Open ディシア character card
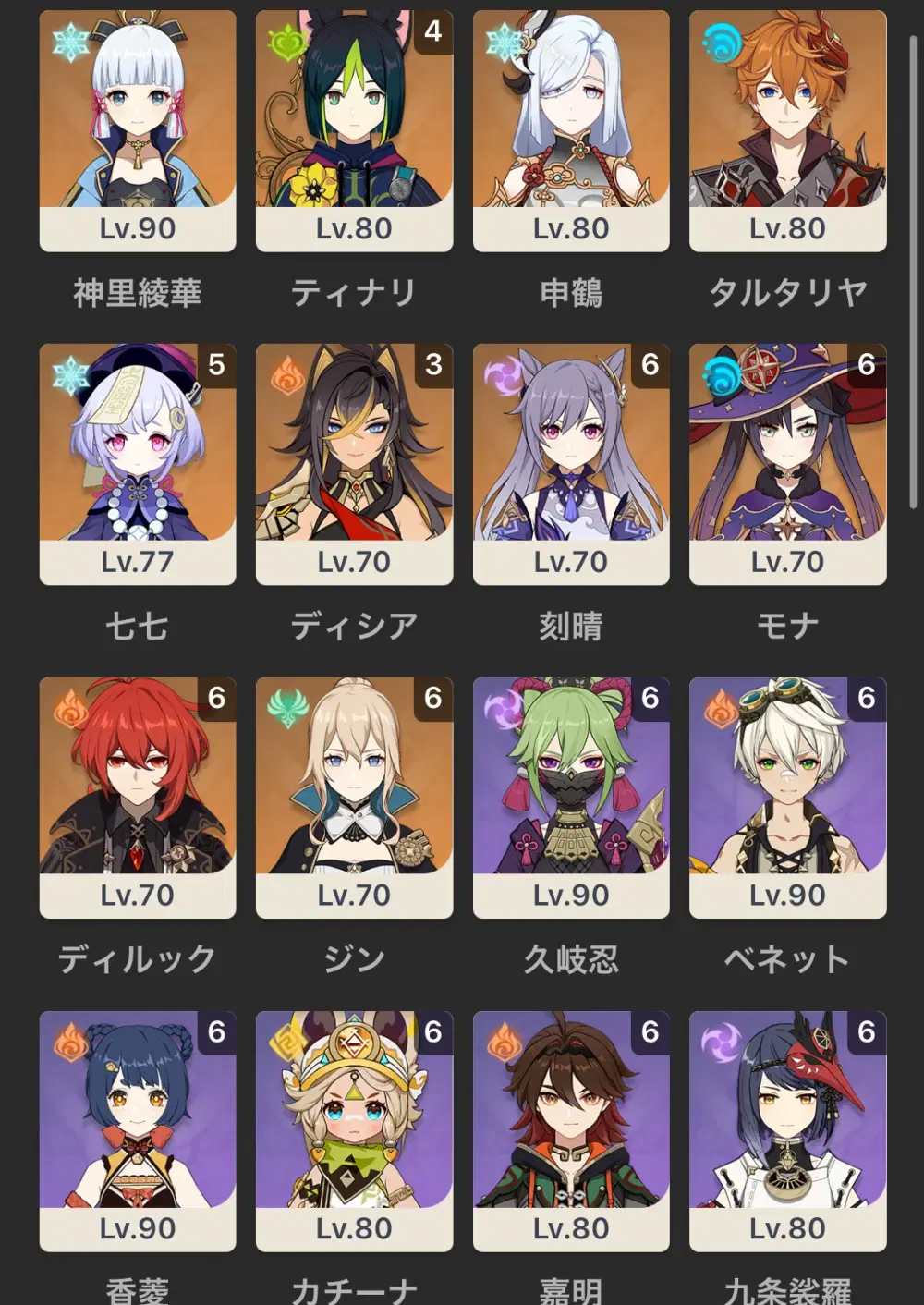Image resolution: width=924 pixels, height=1305 pixels. (354, 462)
